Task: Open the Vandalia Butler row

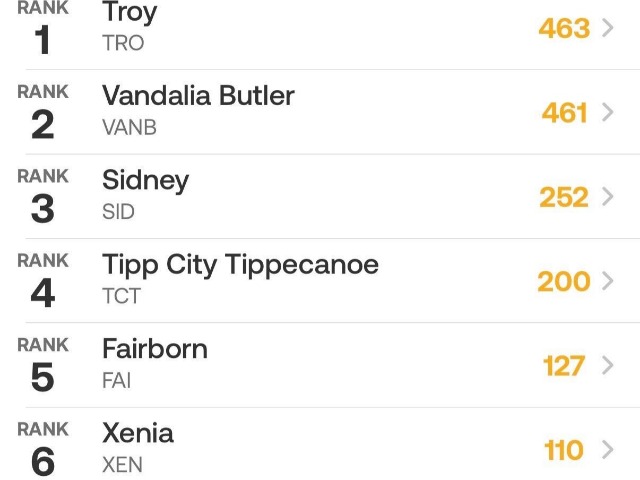Action: [320, 111]
